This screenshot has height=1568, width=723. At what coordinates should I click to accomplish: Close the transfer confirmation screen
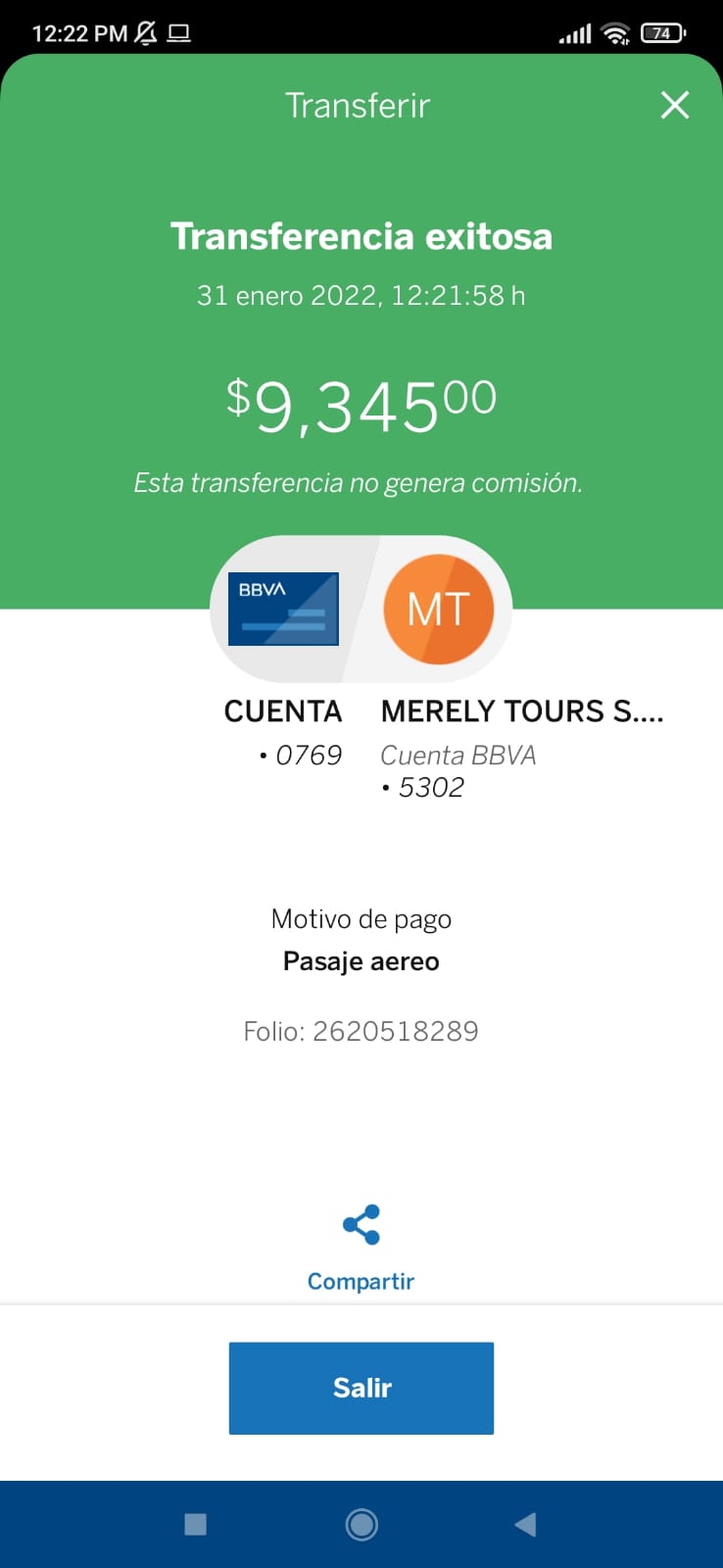click(x=675, y=105)
